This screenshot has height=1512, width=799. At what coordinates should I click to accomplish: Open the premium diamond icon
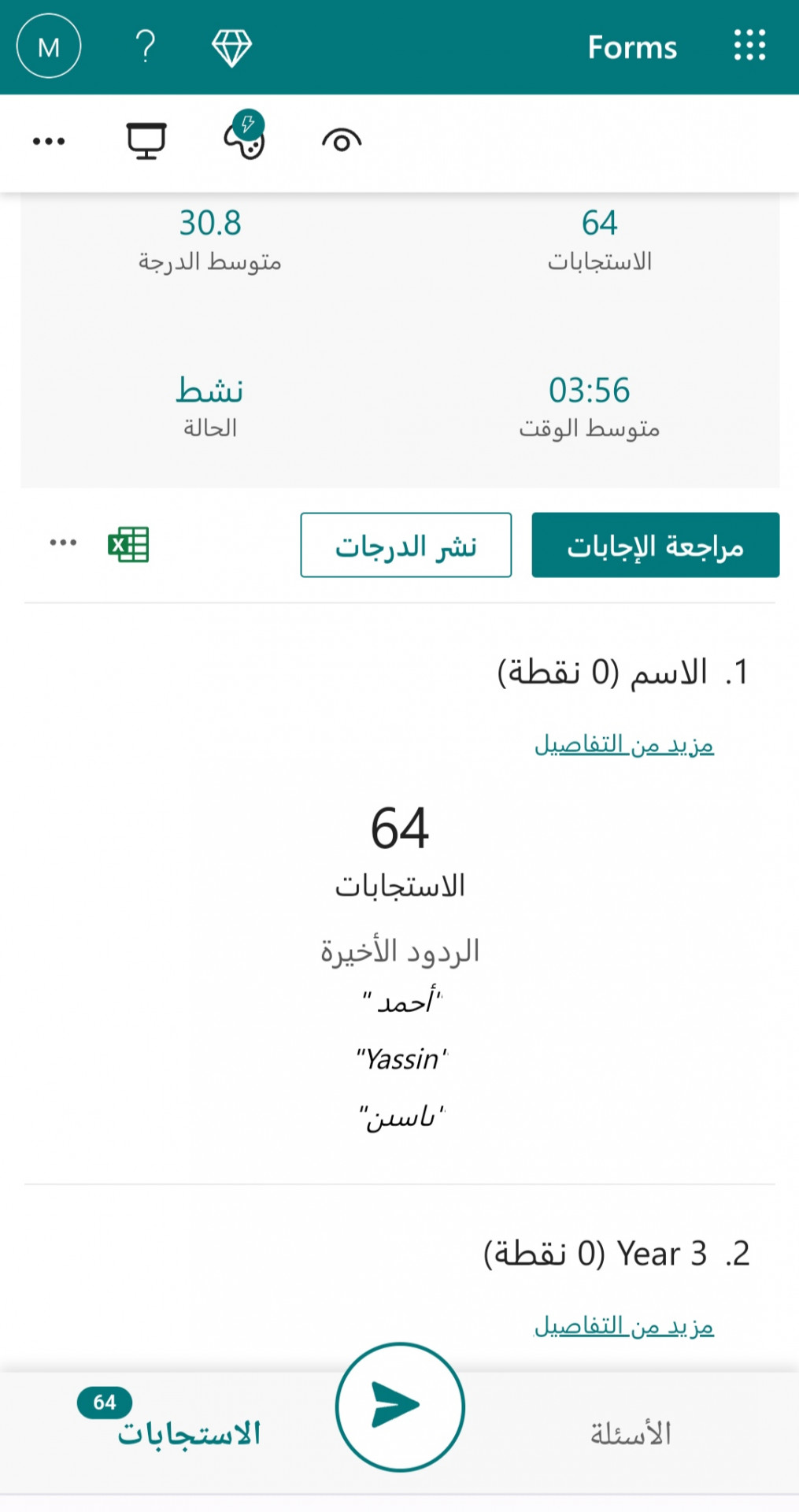click(231, 48)
